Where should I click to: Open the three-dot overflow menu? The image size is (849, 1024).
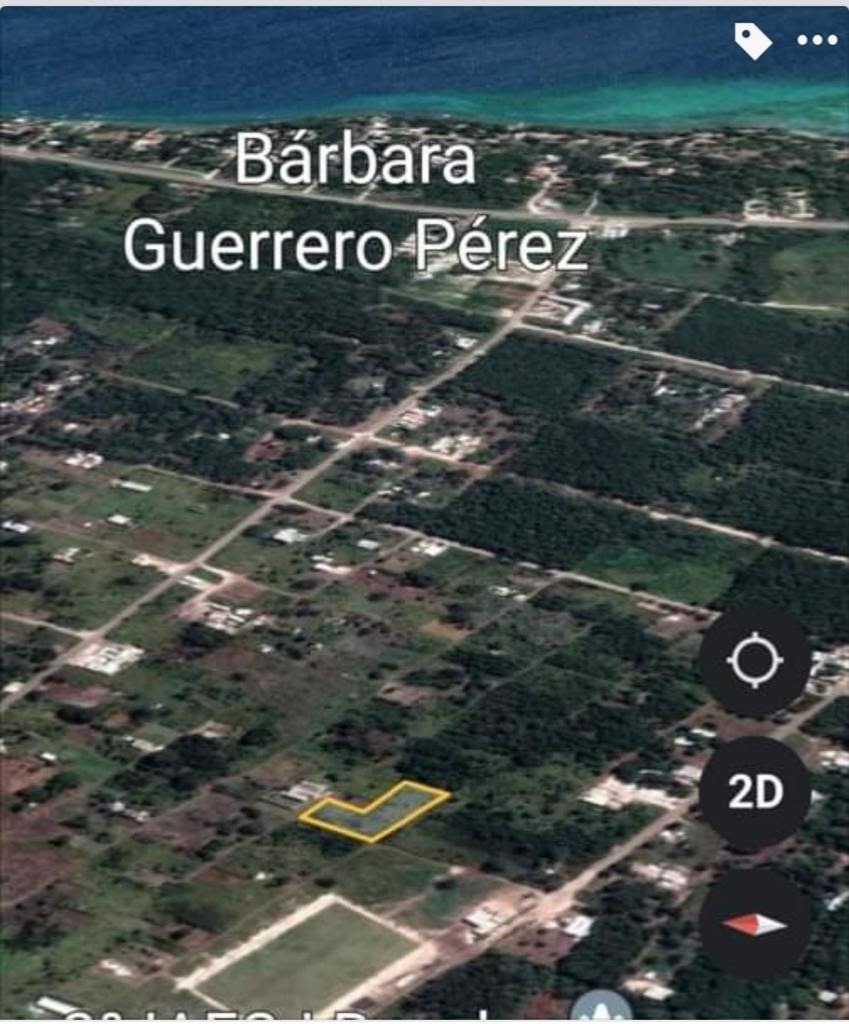pos(816,40)
